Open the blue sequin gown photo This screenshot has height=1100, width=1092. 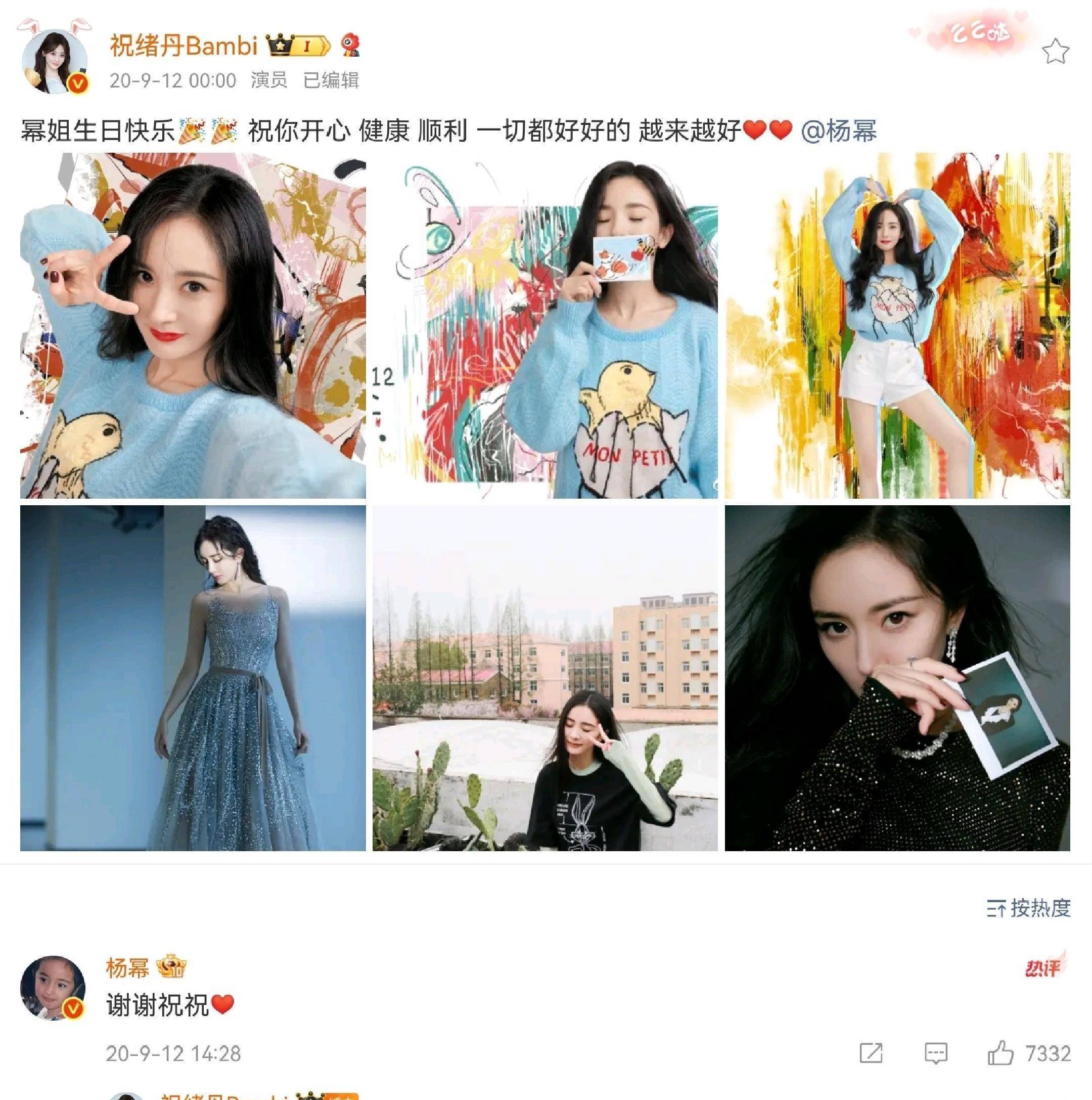pos(193,678)
